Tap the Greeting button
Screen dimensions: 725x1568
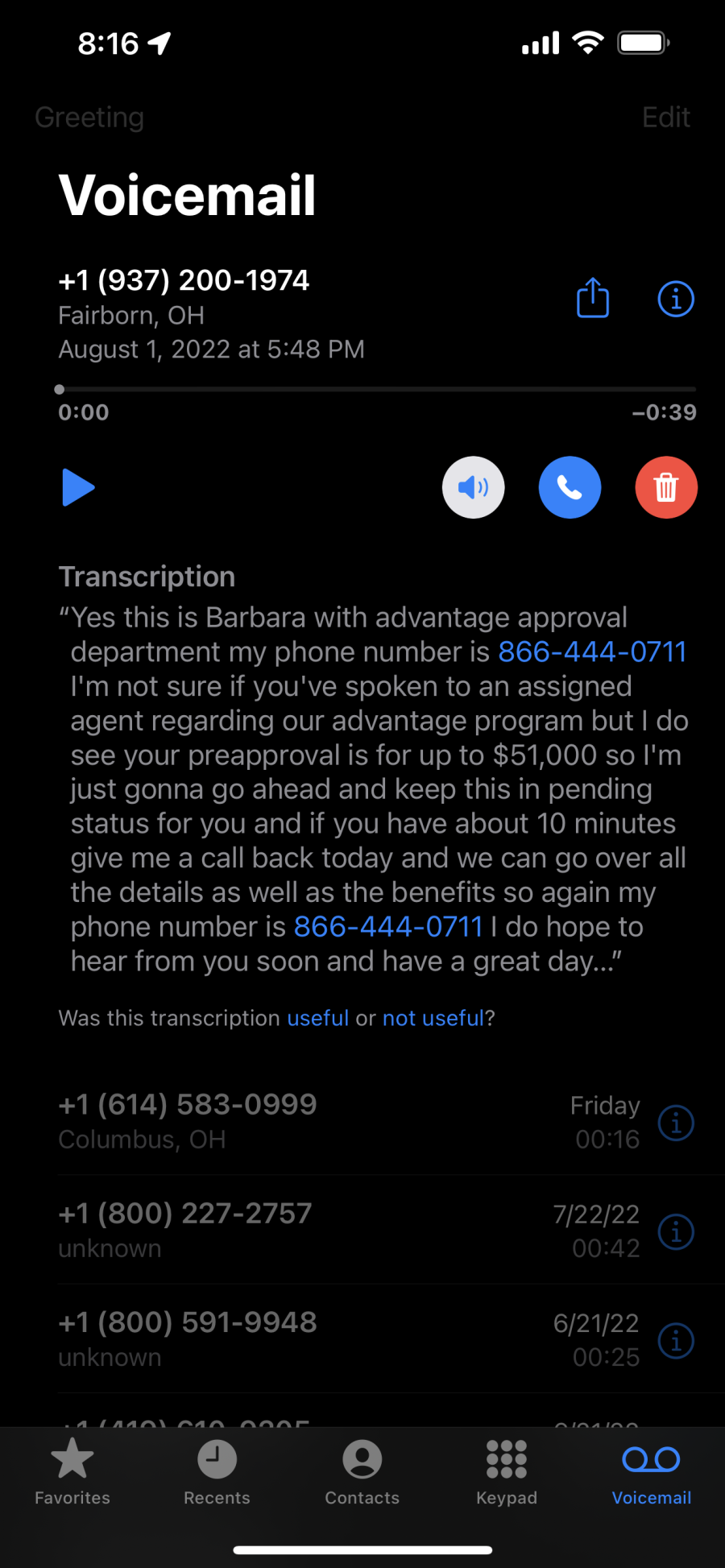coord(89,118)
